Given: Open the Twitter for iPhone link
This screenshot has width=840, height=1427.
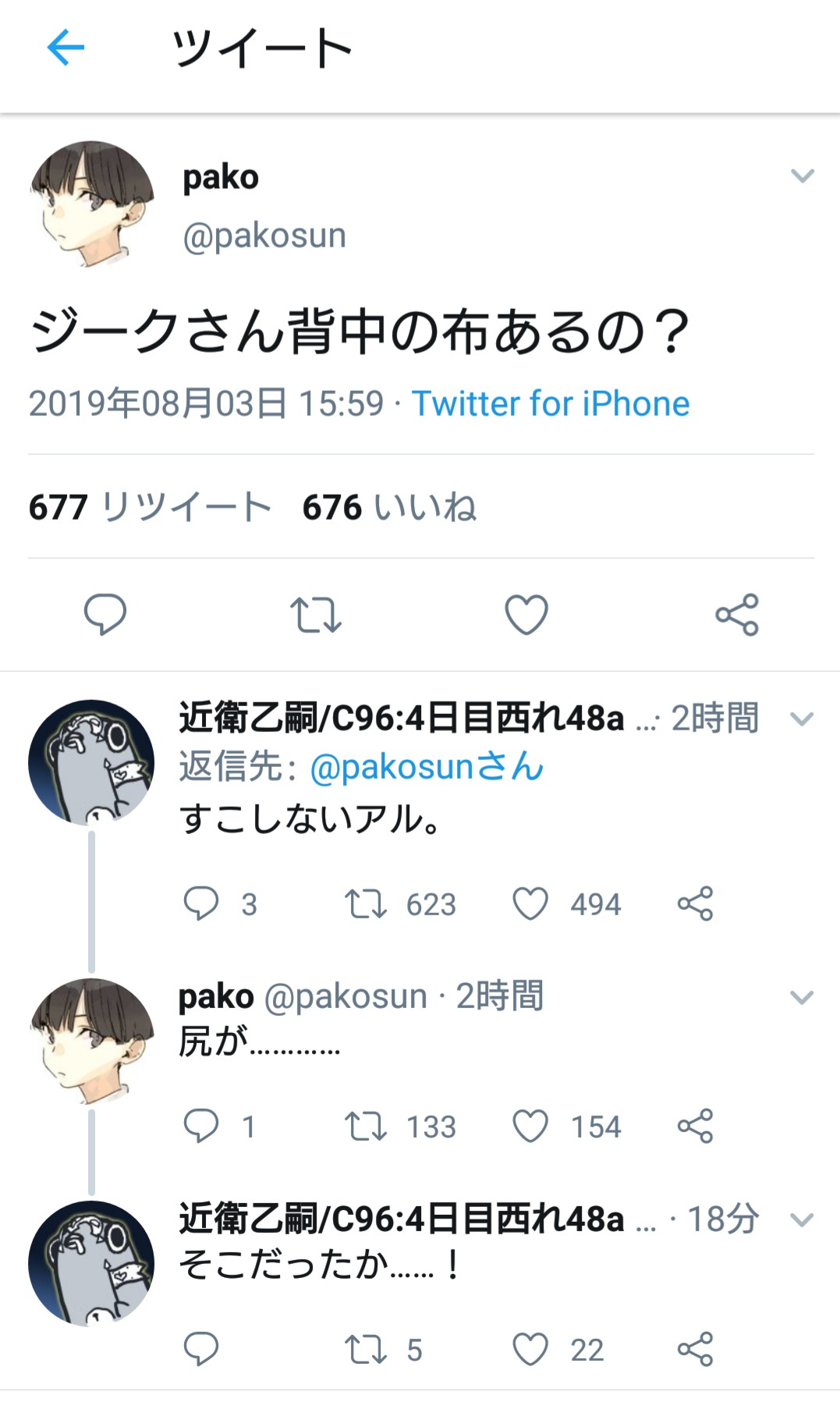Looking at the screenshot, I should tap(550, 404).
